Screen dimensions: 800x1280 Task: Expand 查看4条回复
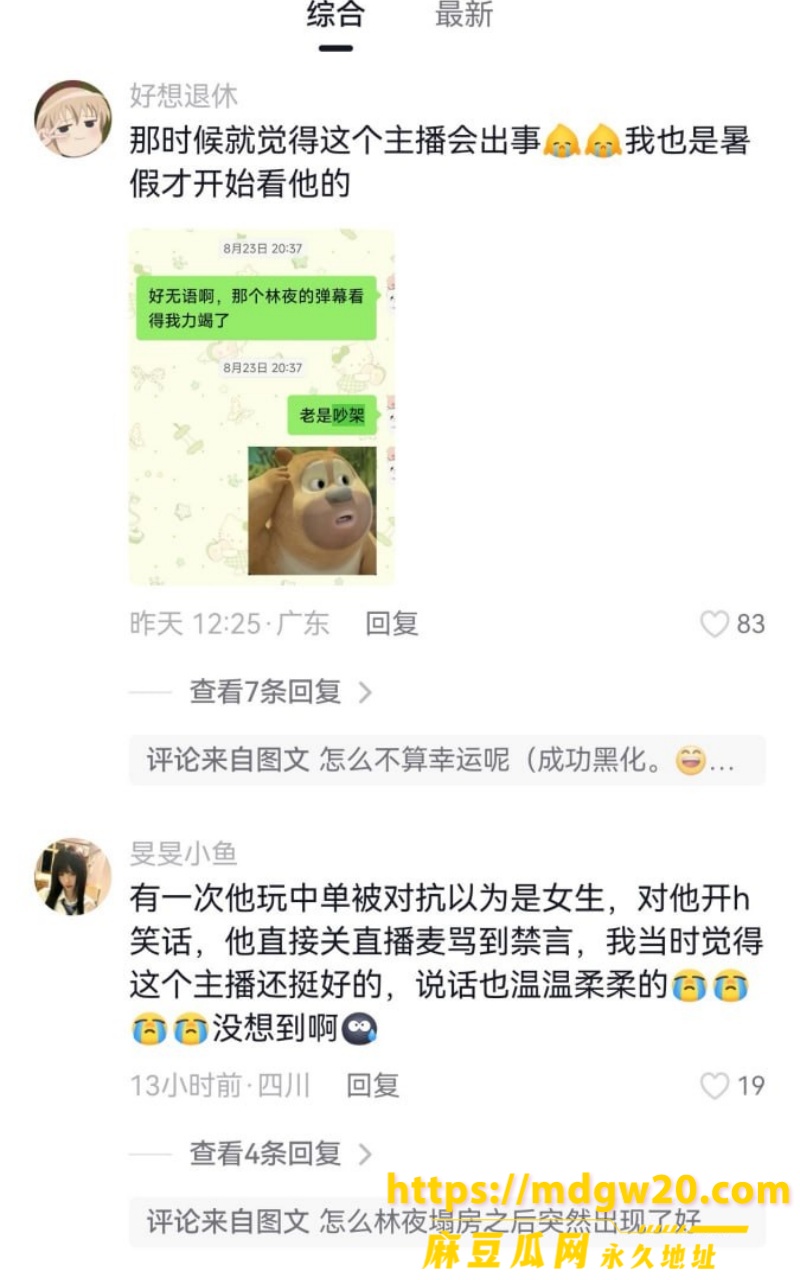280,1154
